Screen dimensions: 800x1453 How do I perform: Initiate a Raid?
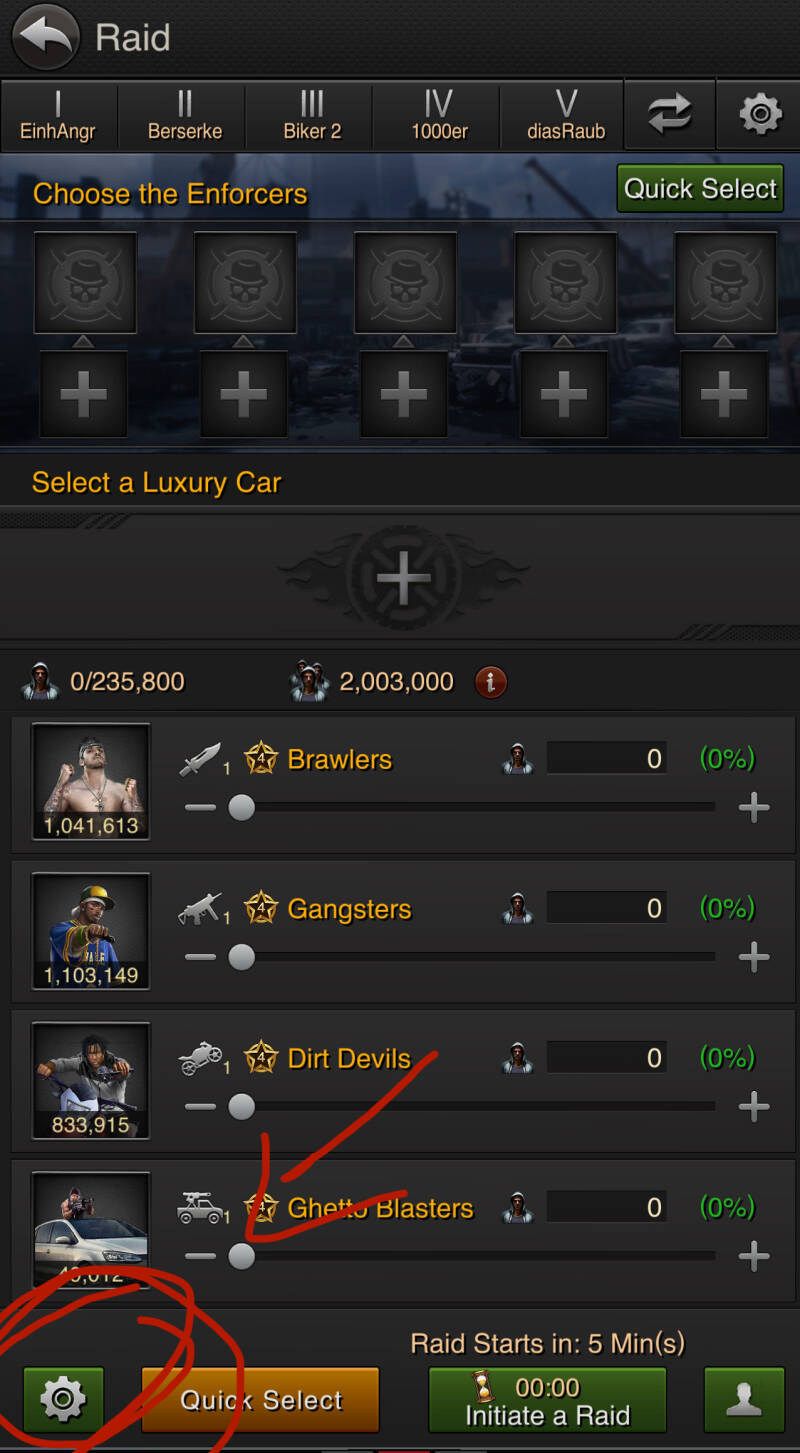tap(547, 1400)
